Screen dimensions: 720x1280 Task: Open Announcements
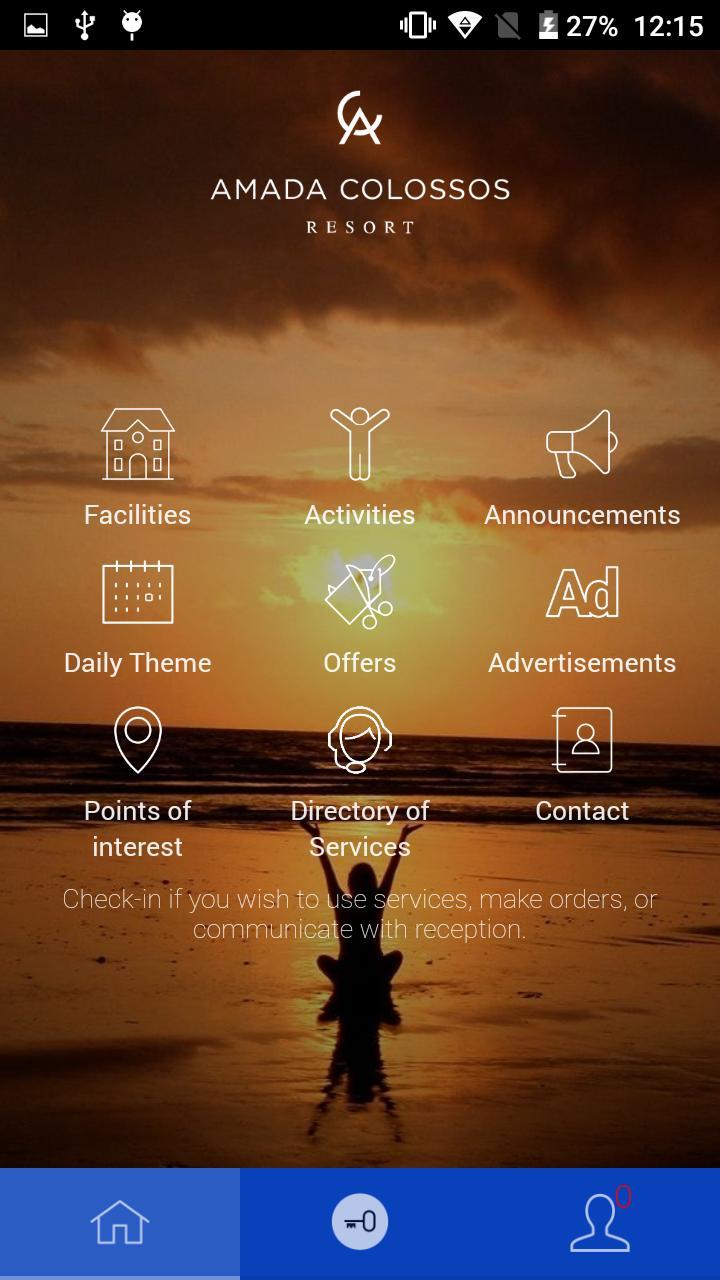pos(582,465)
